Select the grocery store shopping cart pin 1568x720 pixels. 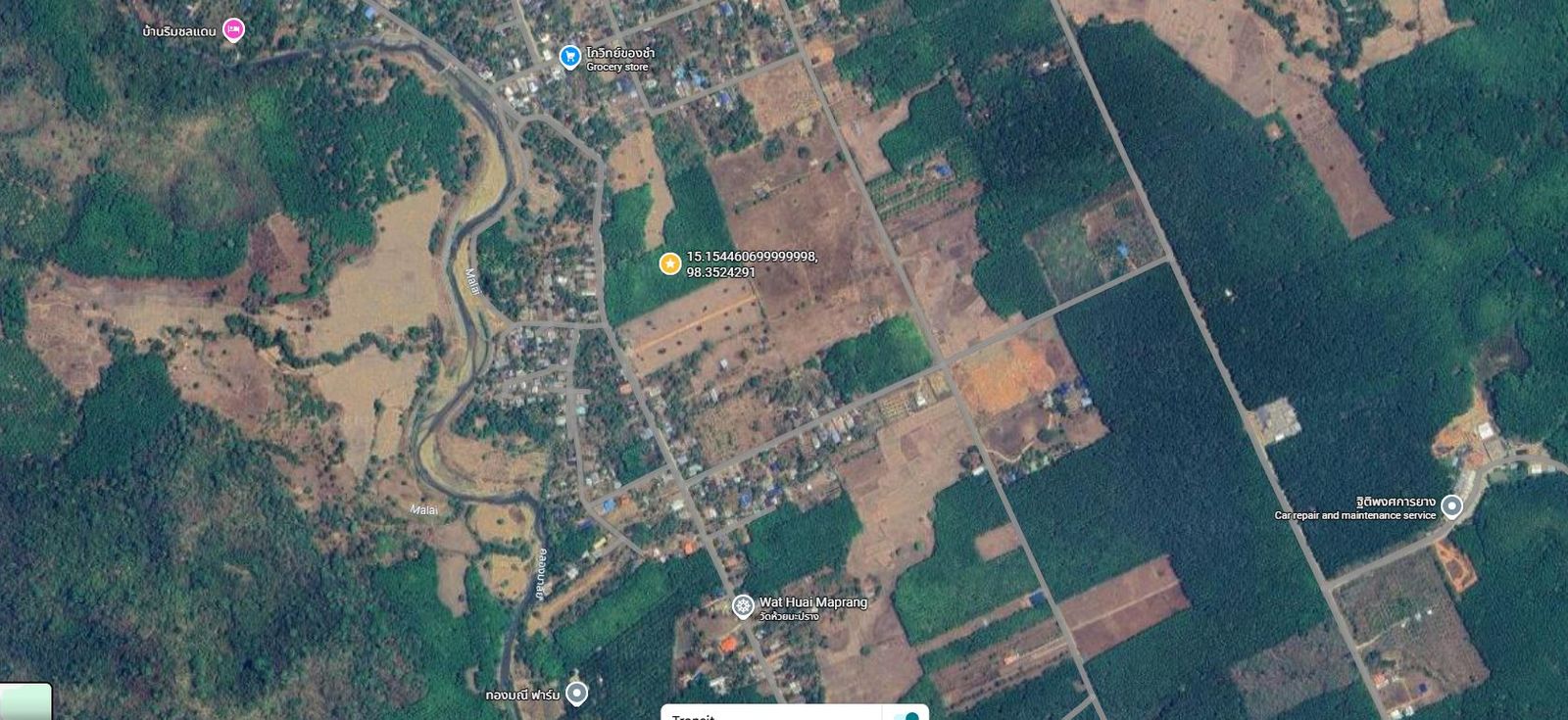coord(569,57)
